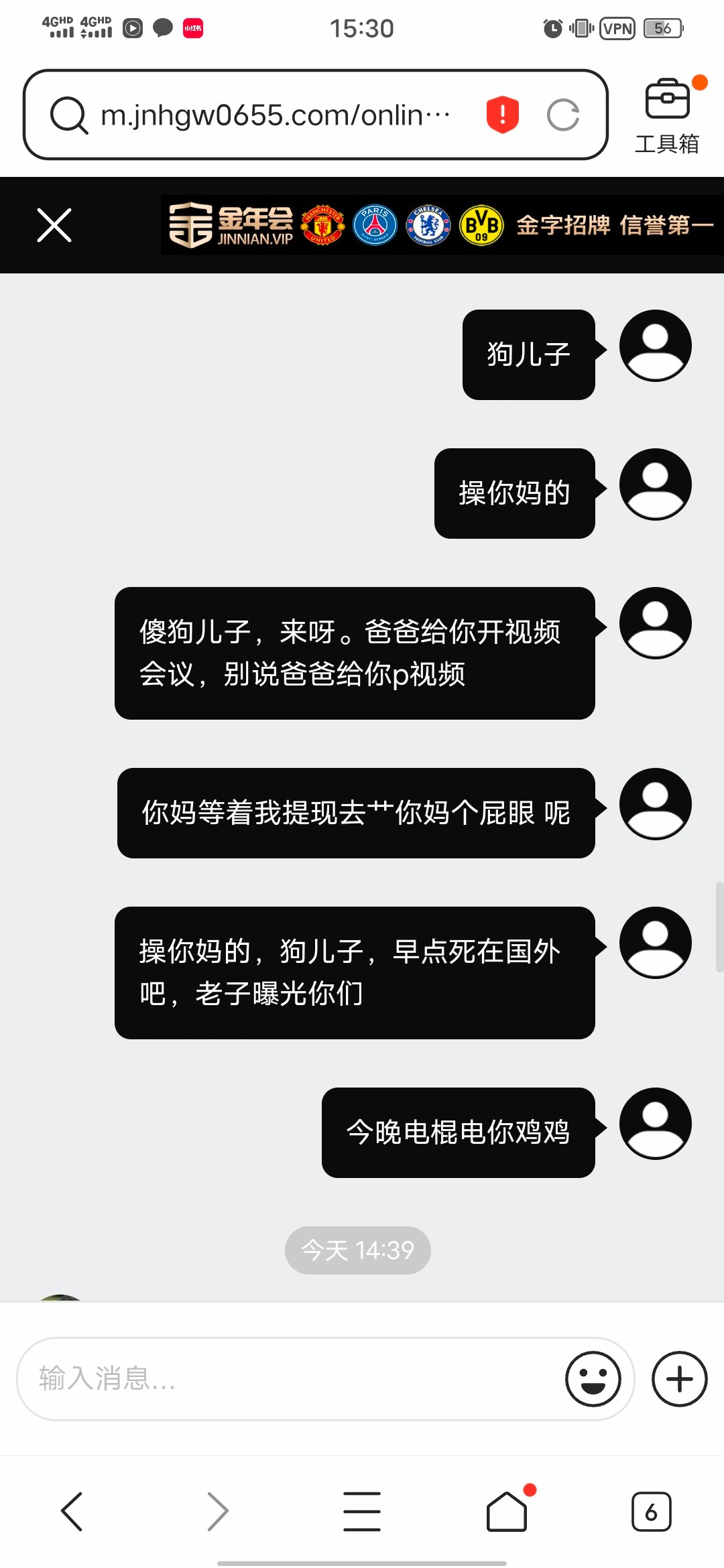Go to the browser home page
The width and height of the screenshot is (724, 1568).
click(507, 1512)
